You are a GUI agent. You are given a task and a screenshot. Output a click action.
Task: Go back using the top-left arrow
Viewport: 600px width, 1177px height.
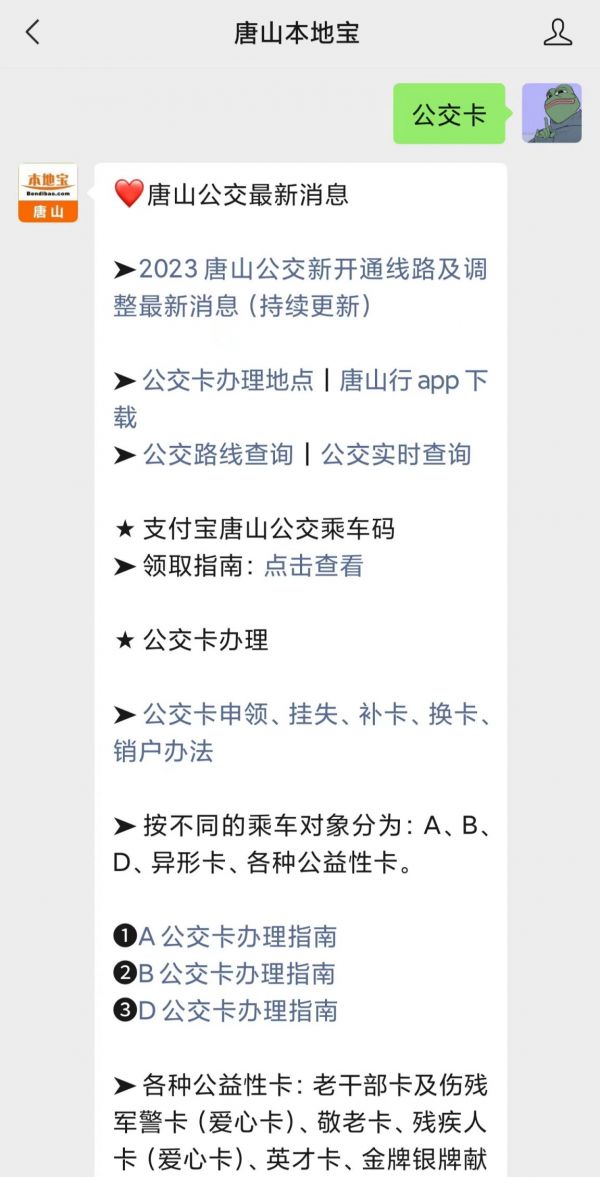click(x=32, y=33)
